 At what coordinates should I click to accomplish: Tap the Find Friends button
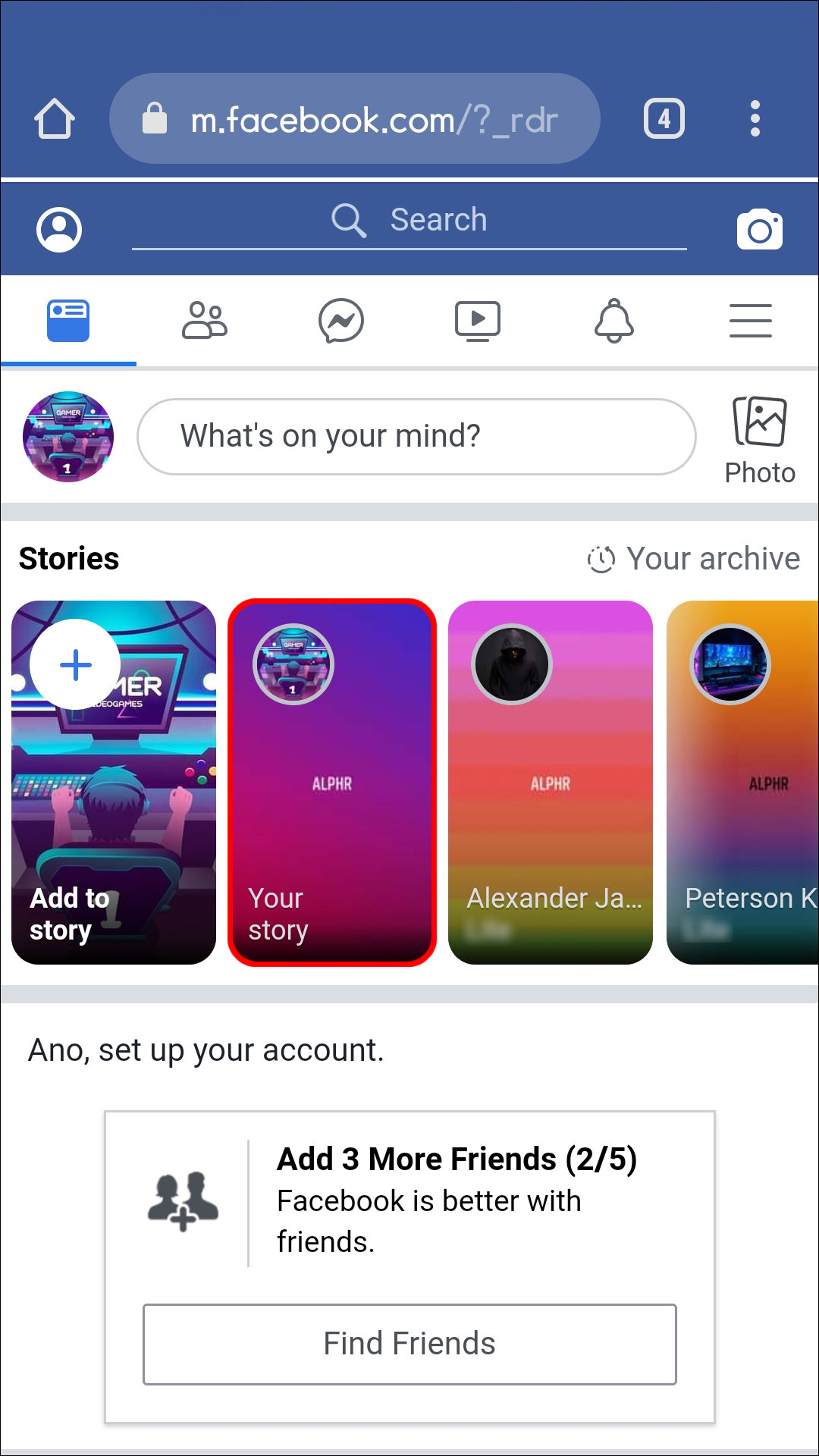[x=409, y=1344]
